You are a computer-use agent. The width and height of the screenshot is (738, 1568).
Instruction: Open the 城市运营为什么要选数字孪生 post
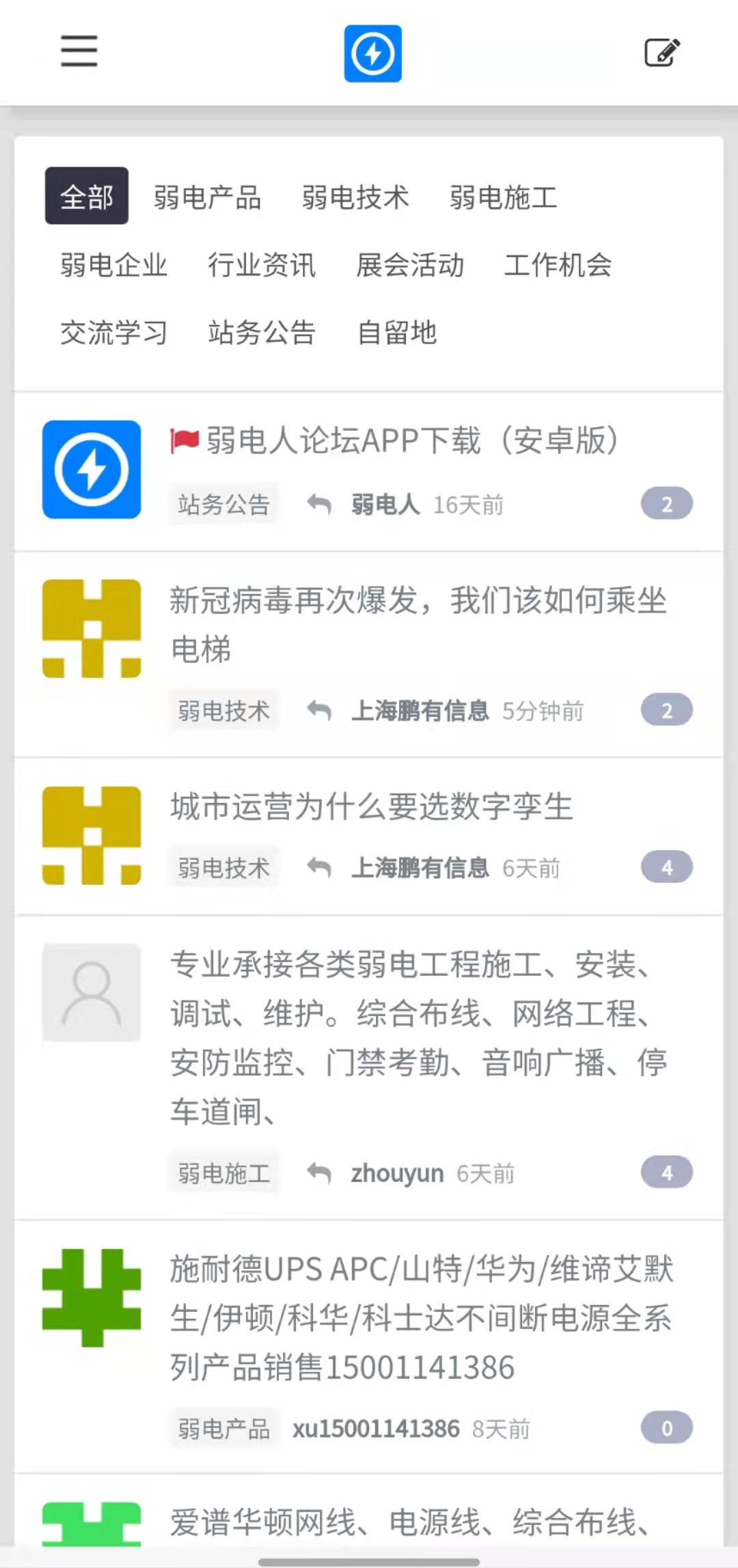372,807
